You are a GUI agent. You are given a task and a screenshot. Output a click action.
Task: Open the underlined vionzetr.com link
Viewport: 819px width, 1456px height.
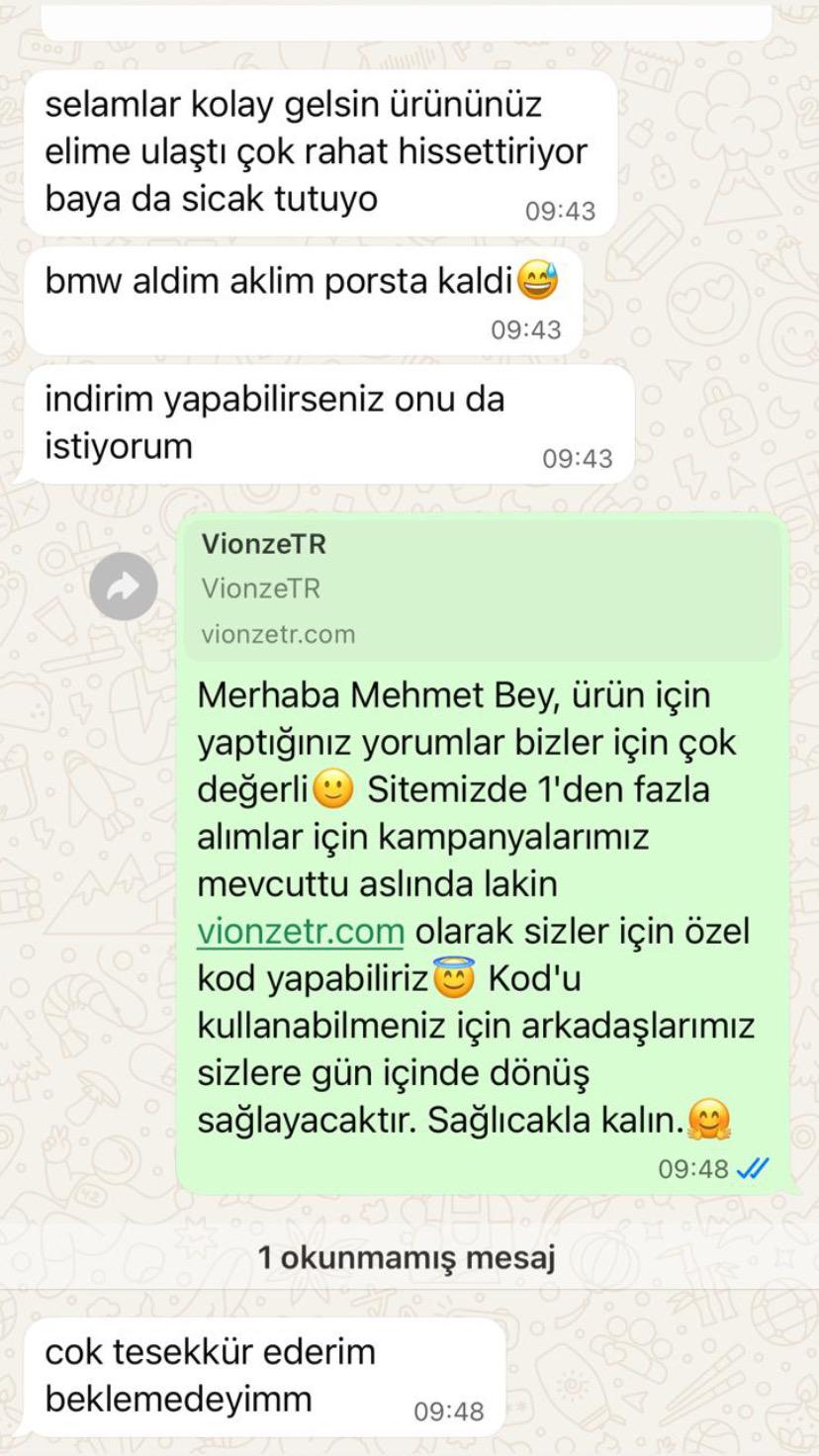(x=301, y=932)
